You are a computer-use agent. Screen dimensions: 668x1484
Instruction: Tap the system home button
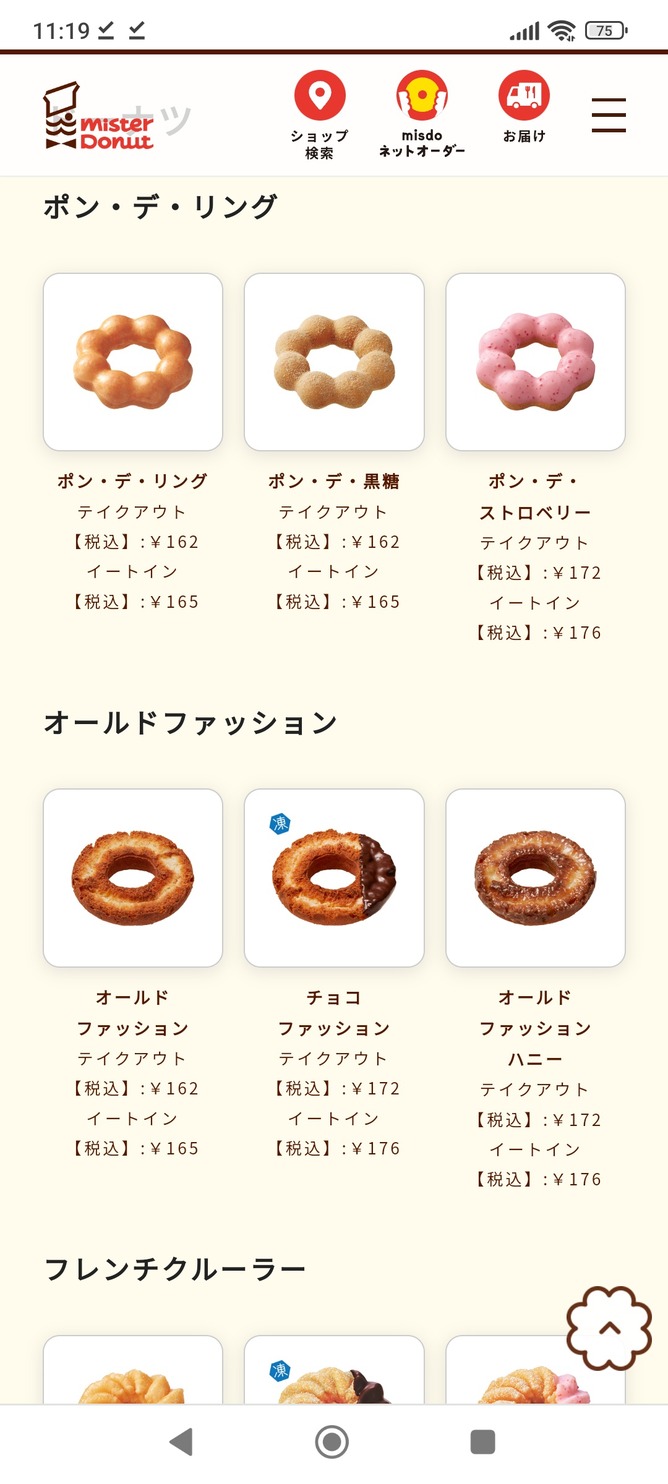click(x=331, y=1441)
